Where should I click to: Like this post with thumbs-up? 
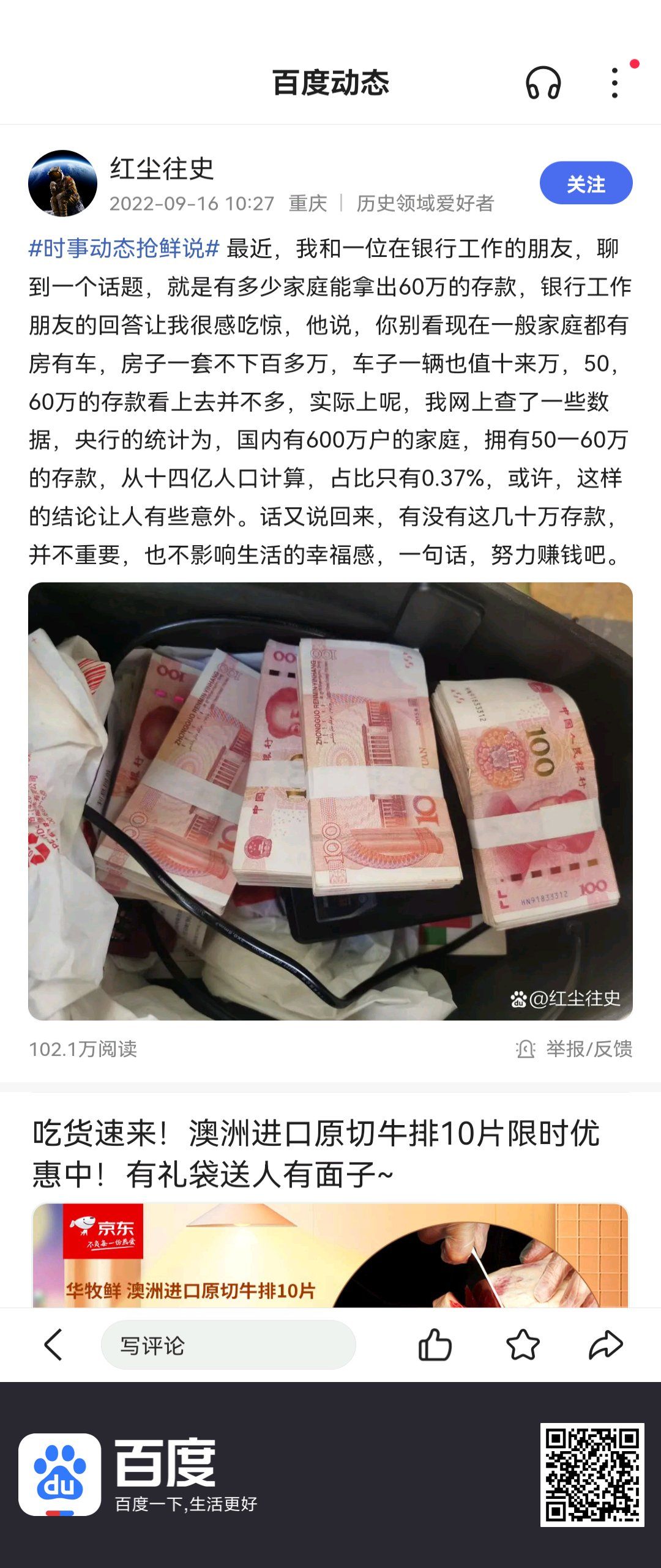pos(435,1345)
